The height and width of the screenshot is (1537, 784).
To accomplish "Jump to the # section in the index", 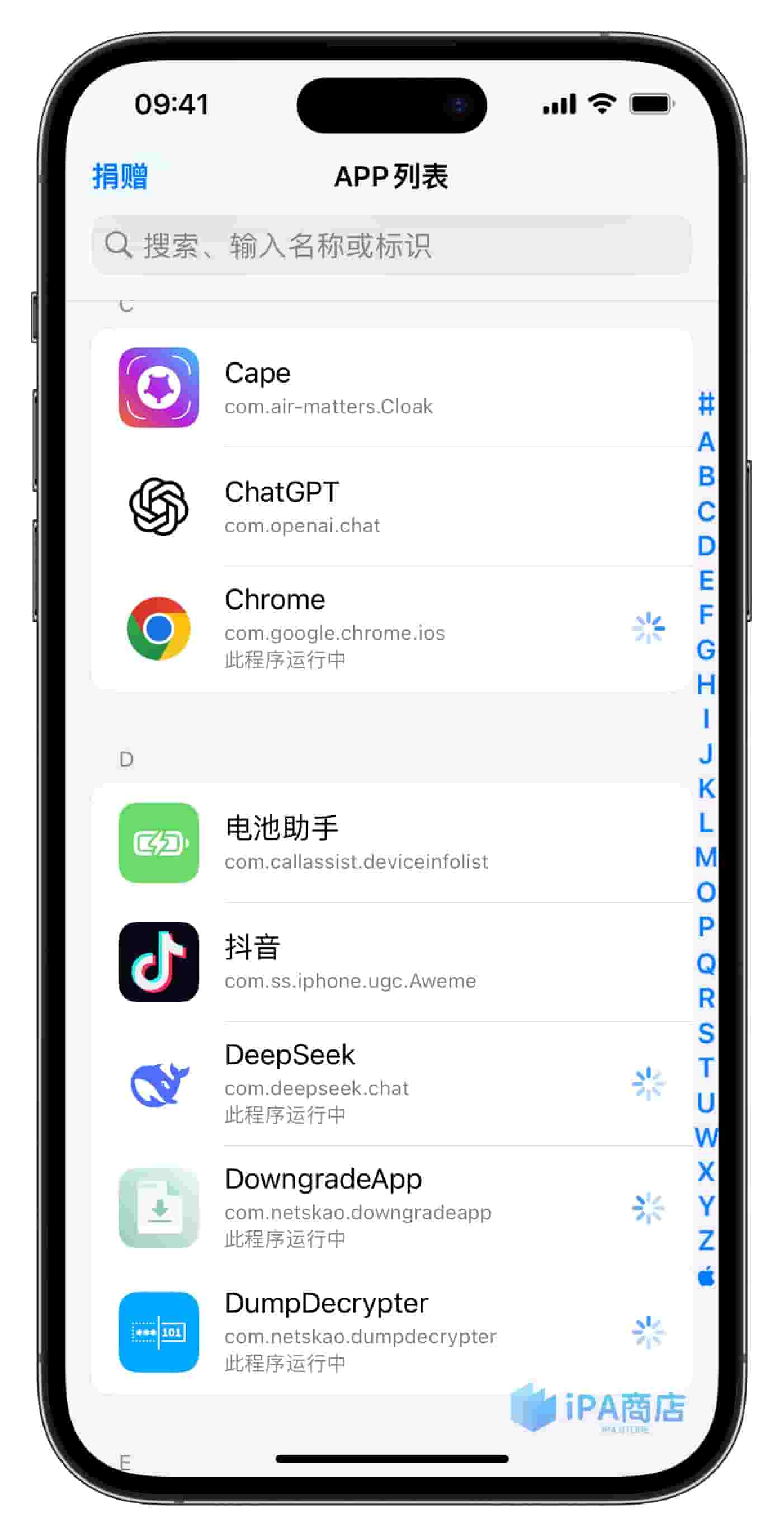I will tap(706, 405).
